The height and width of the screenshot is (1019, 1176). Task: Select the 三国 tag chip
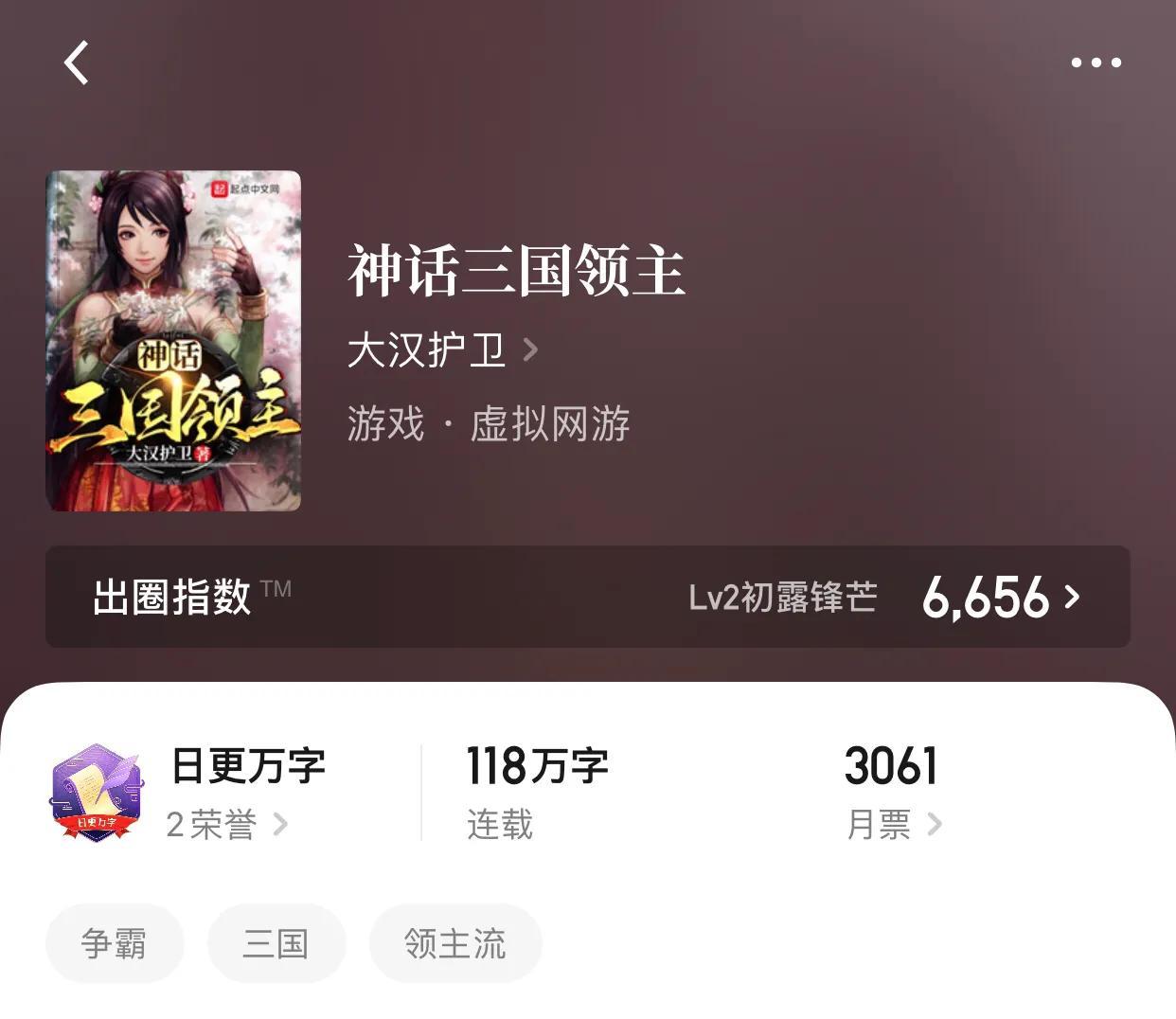[x=276, y=943]
